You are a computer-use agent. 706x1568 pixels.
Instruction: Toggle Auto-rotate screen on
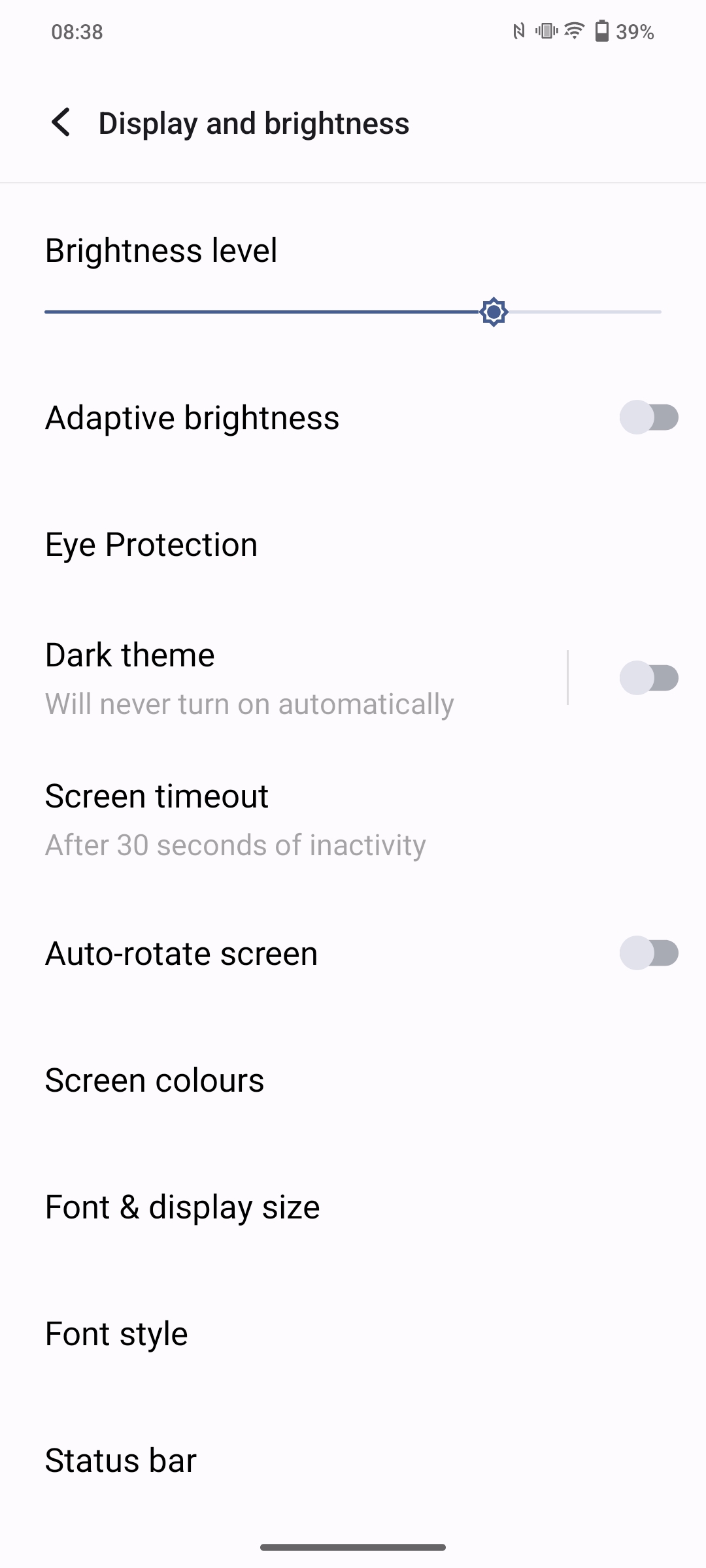pos(648,953)
